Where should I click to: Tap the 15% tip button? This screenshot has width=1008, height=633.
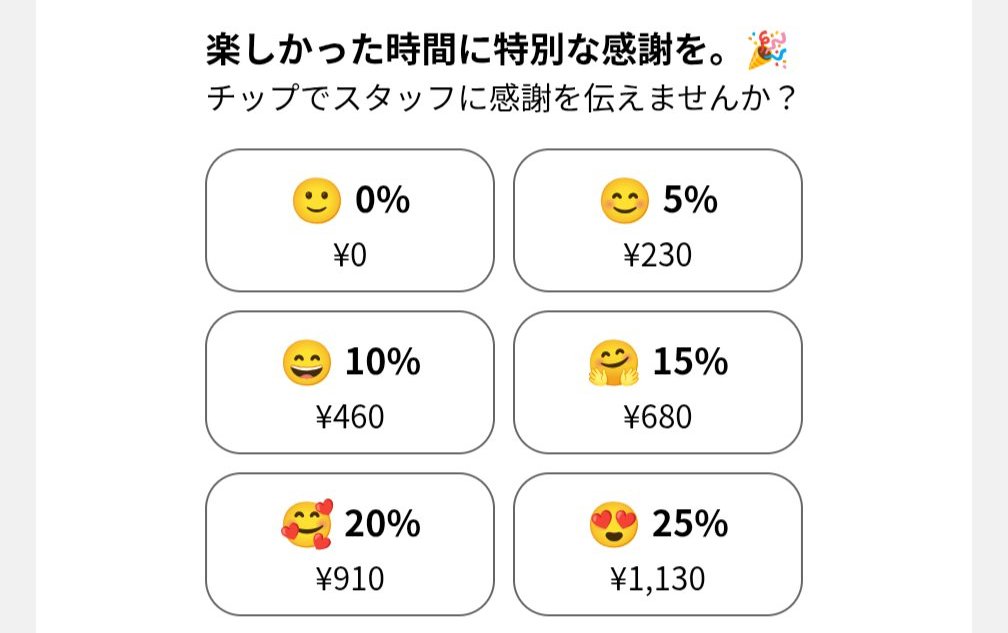[x=657, y=382]
